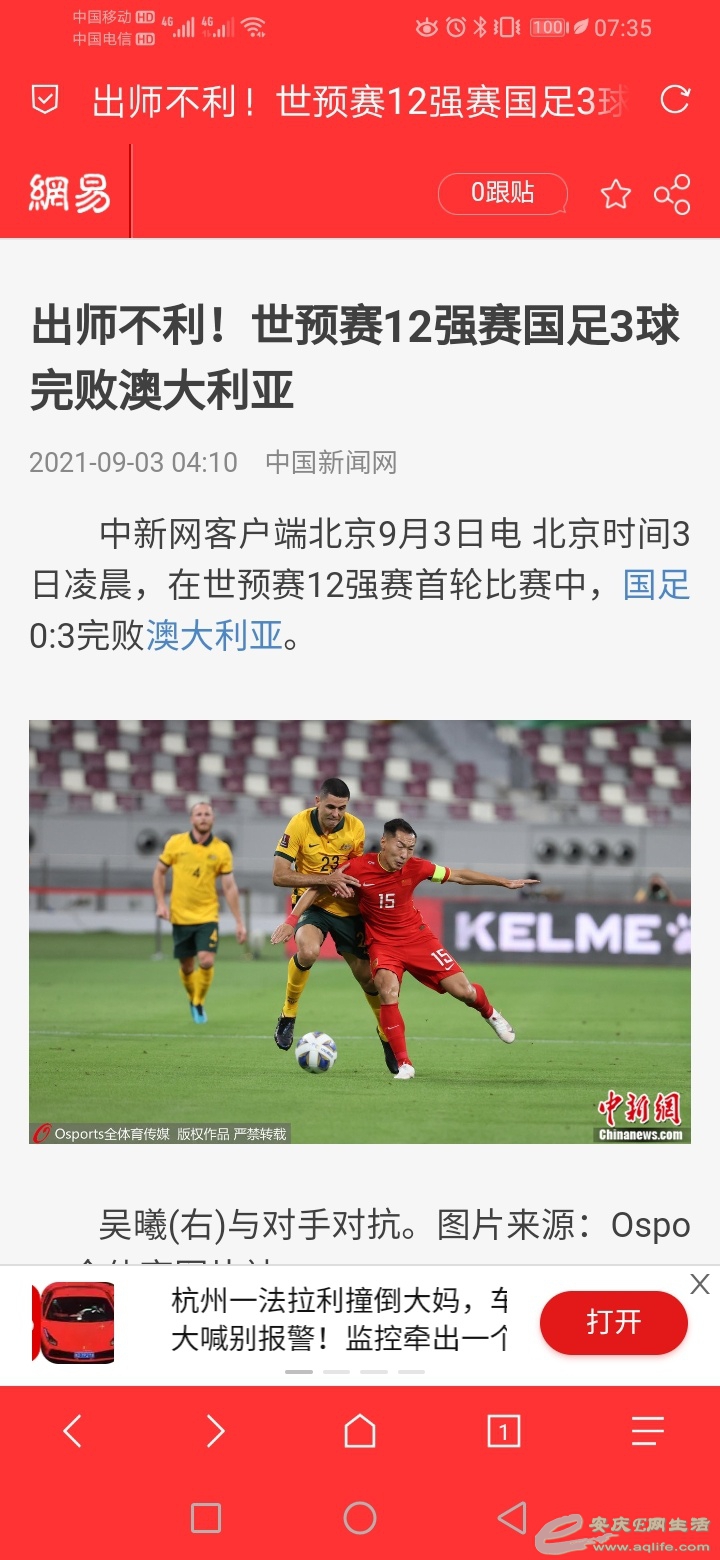Open the 0跟贴 comments button

click(x=503, y=193)
